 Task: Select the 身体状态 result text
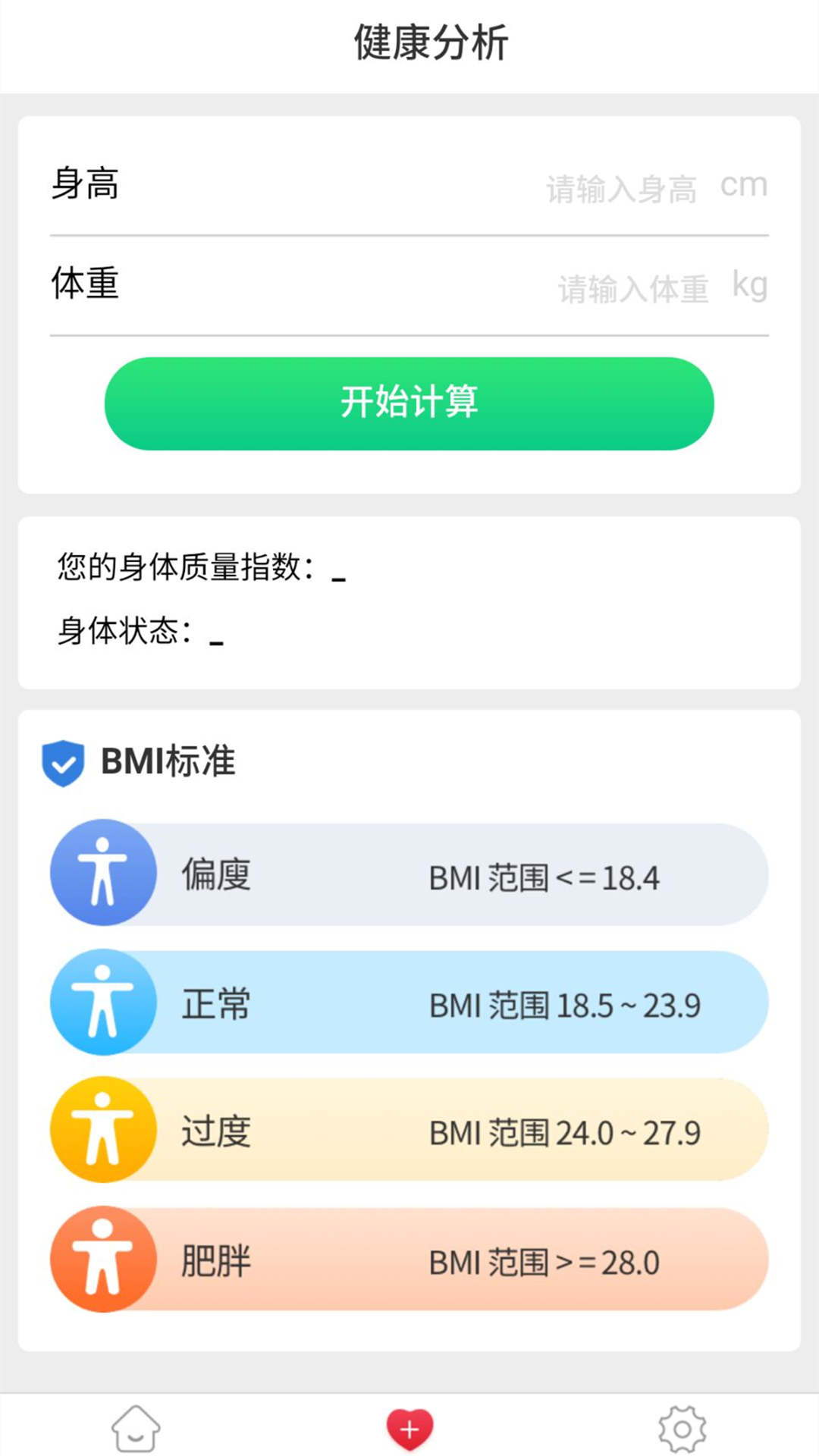click(138, 629)
